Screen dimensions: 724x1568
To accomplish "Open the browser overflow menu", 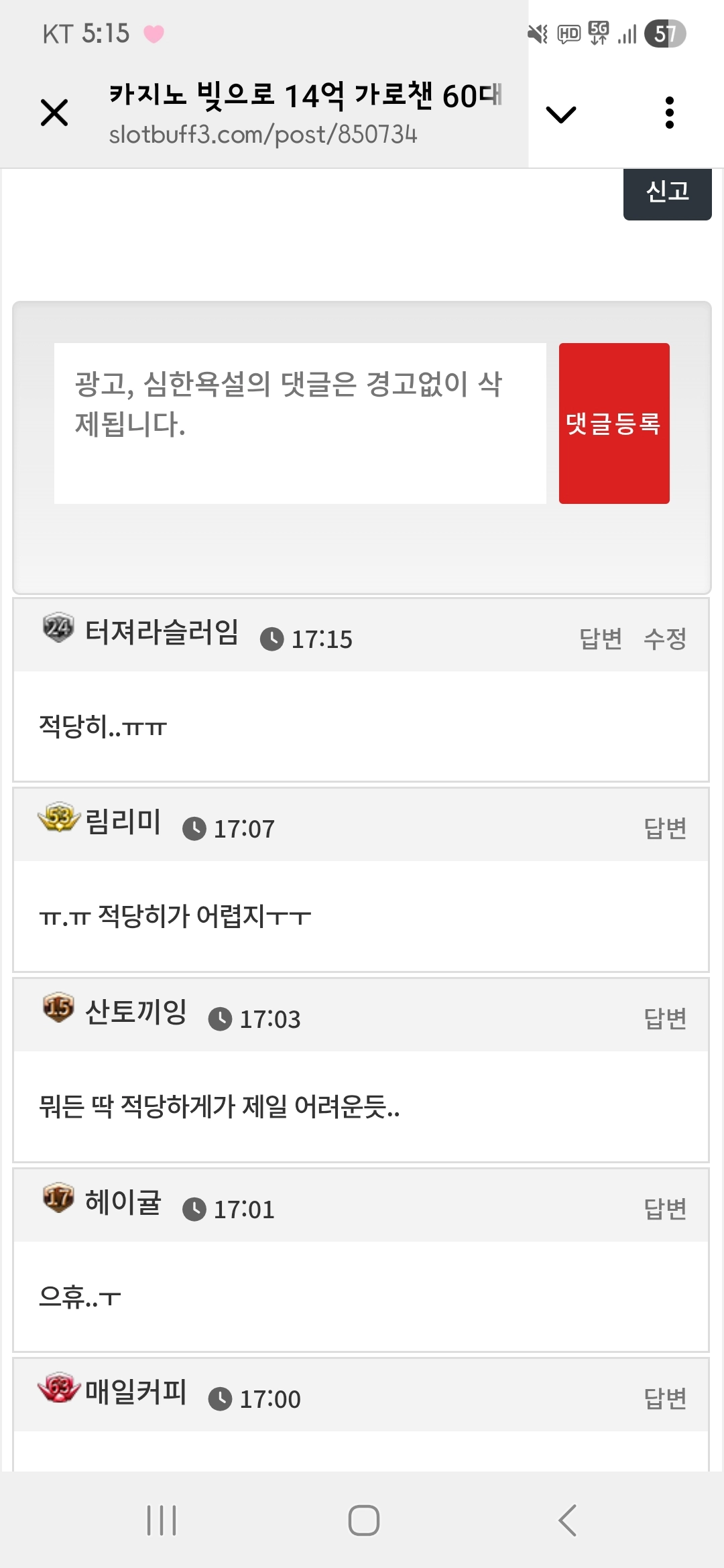I will coord(669,113).
